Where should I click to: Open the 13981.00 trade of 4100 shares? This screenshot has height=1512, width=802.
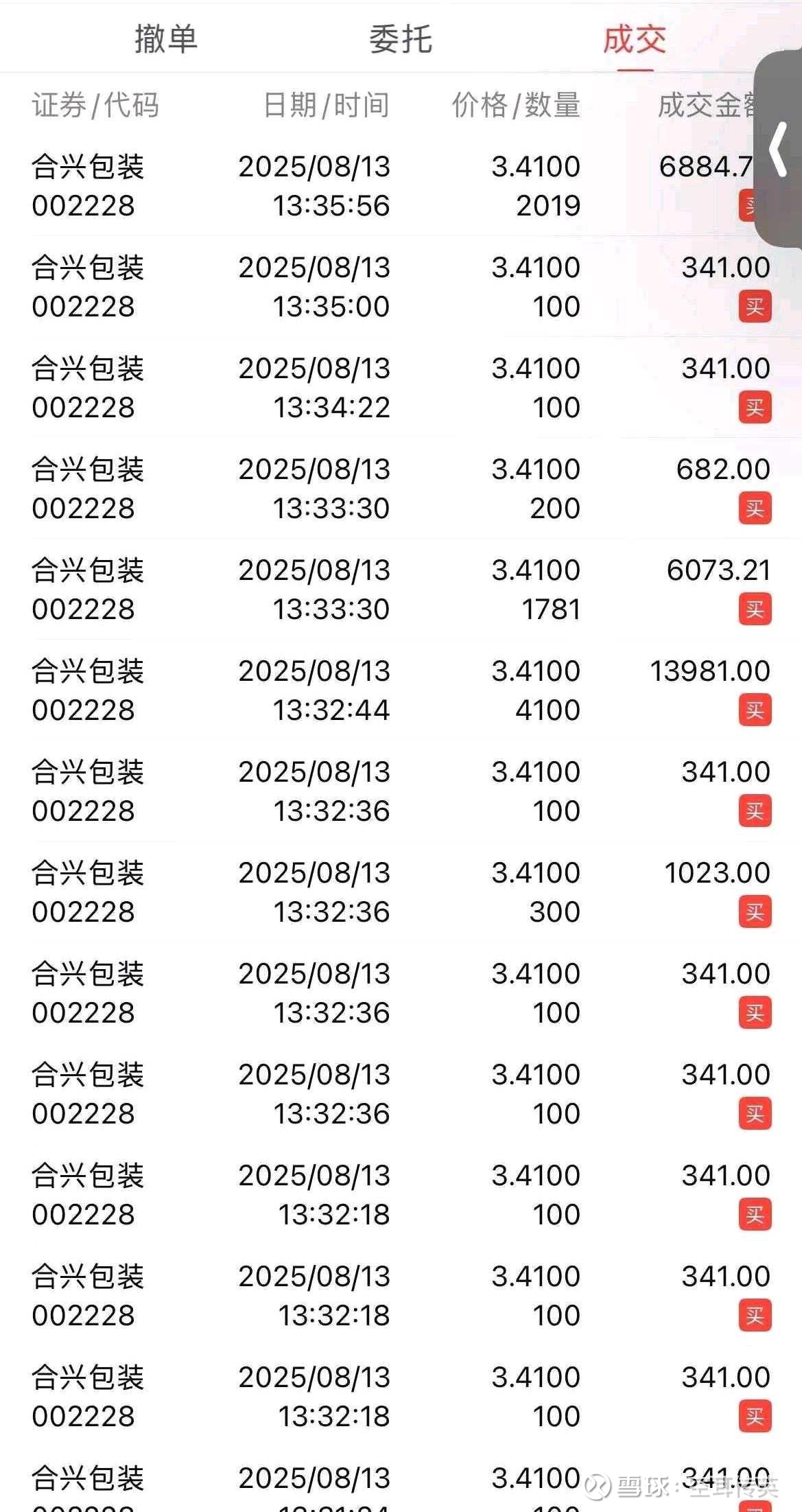click(401, 690)
